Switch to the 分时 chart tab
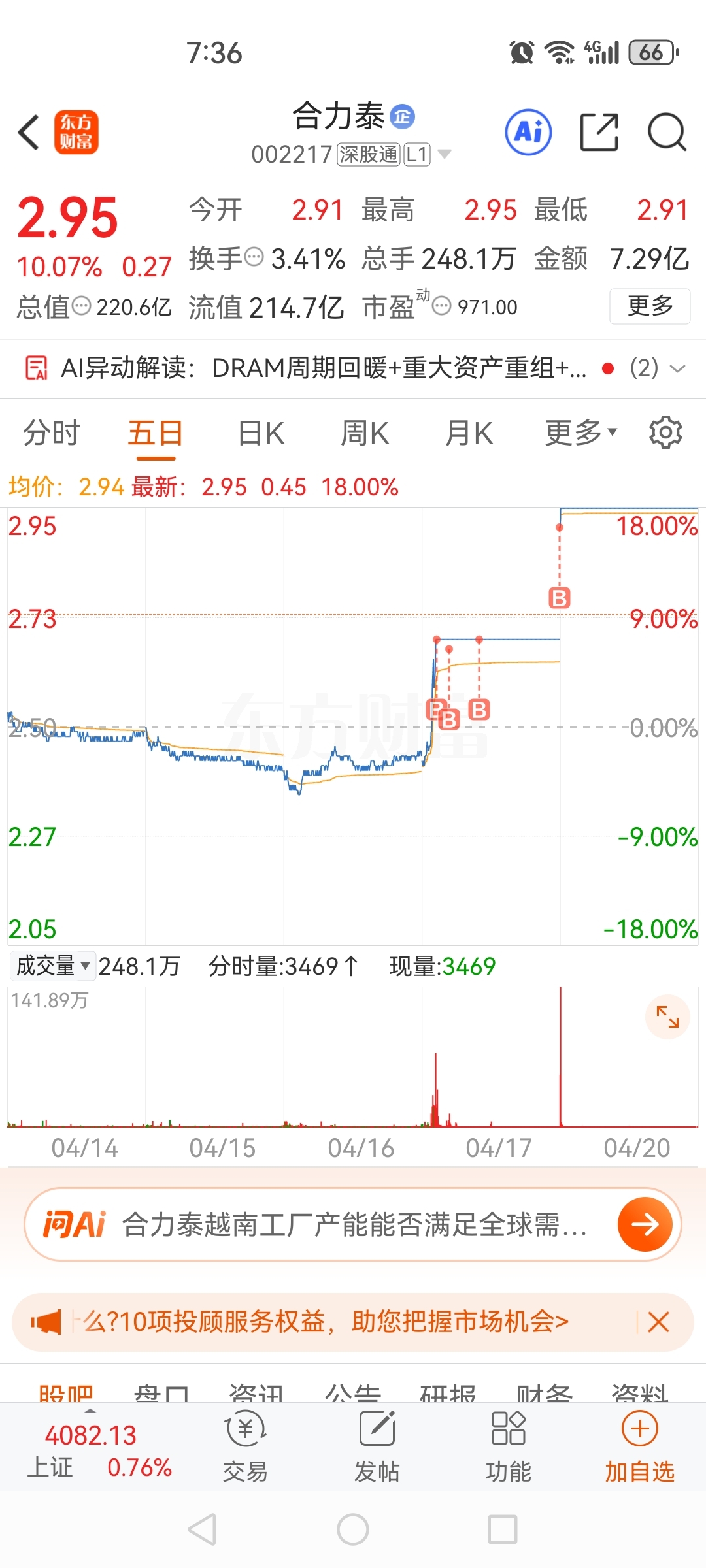This screenshot has height=1568, width=706. [x=51, y=433]
